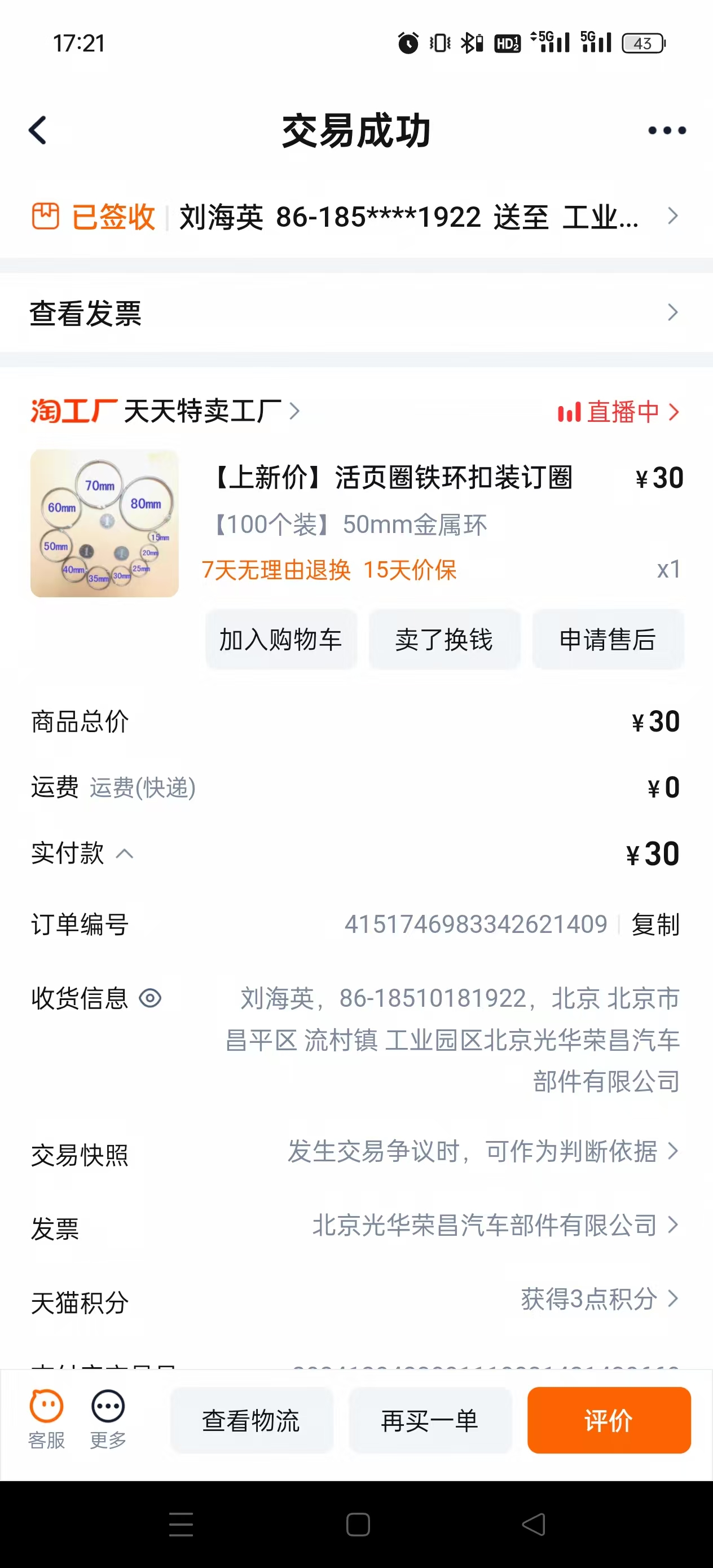Tap 查看物流 to track shipping
Screen dimensions: 713x1568
(252, 1421)
